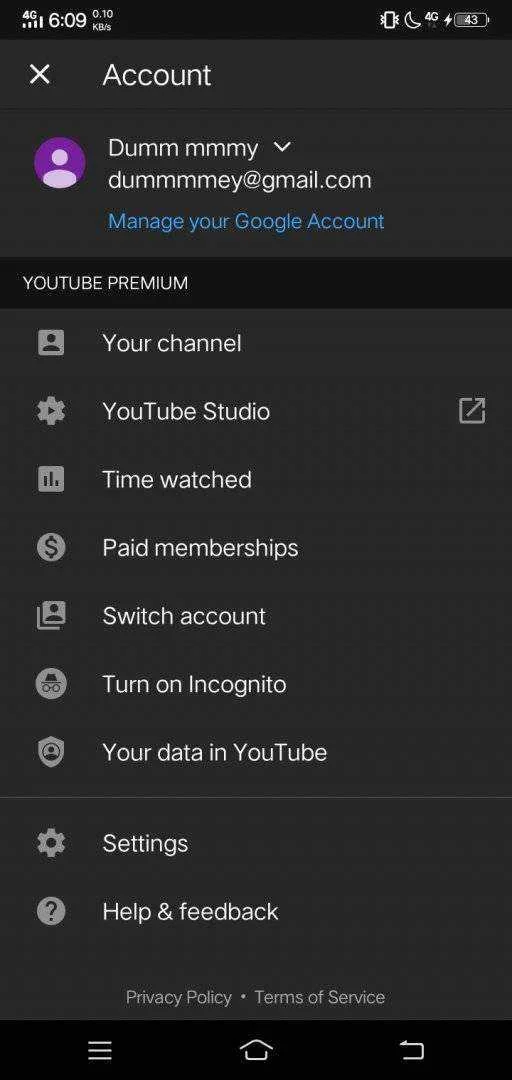View Time watched stats
This screenshot has height=1080, width=512.
(x=256, y=479)
